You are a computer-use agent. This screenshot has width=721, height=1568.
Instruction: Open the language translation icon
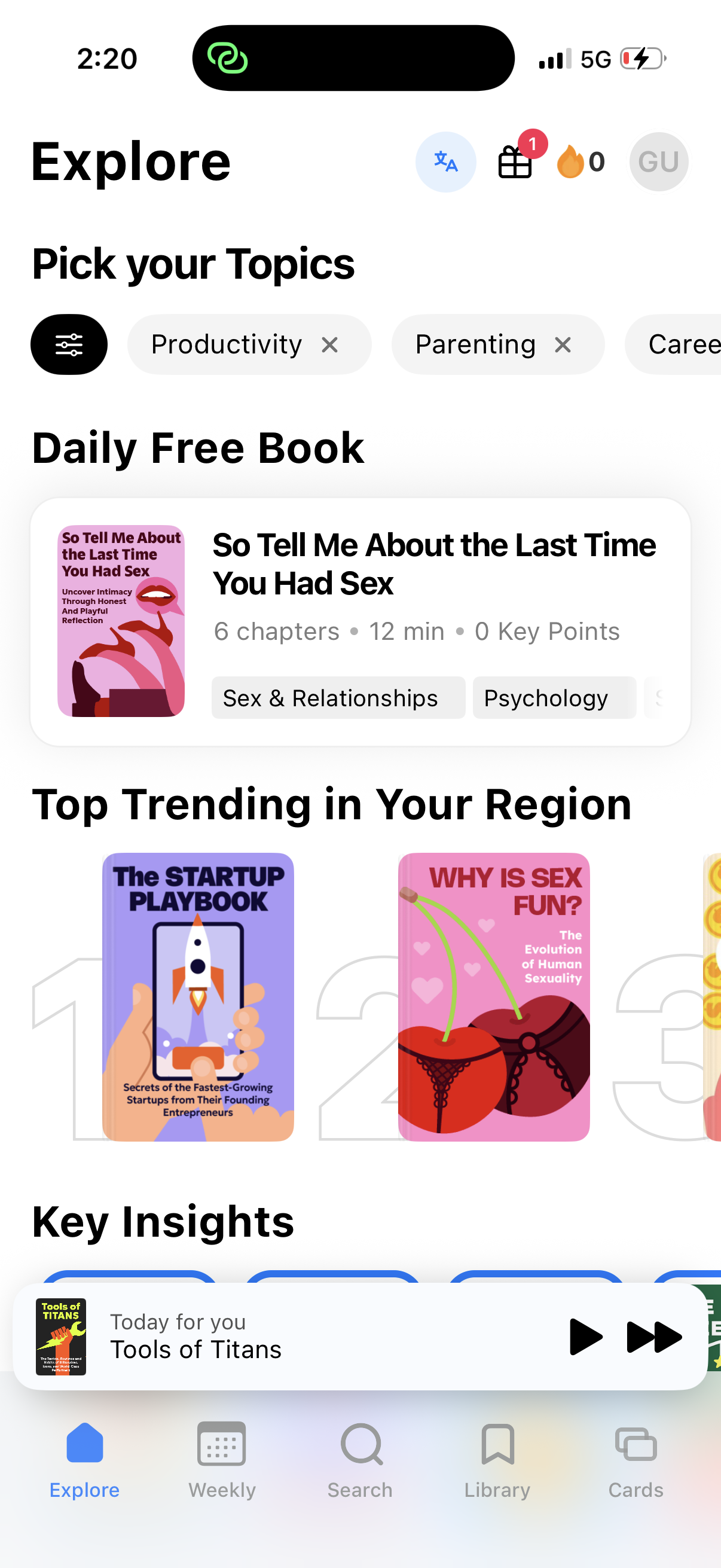[445, 162]
